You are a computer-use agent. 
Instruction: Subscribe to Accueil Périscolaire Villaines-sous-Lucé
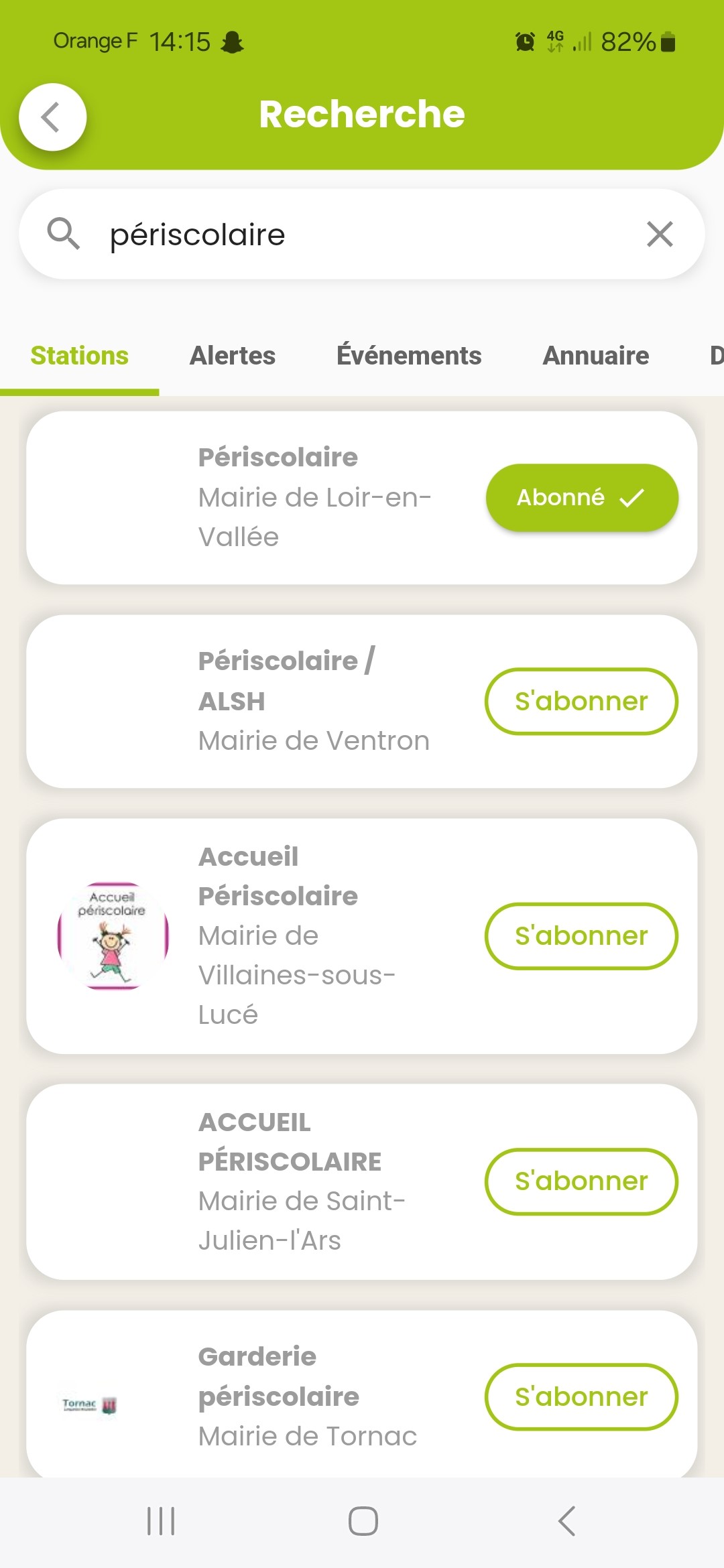[x=581, y=936]
